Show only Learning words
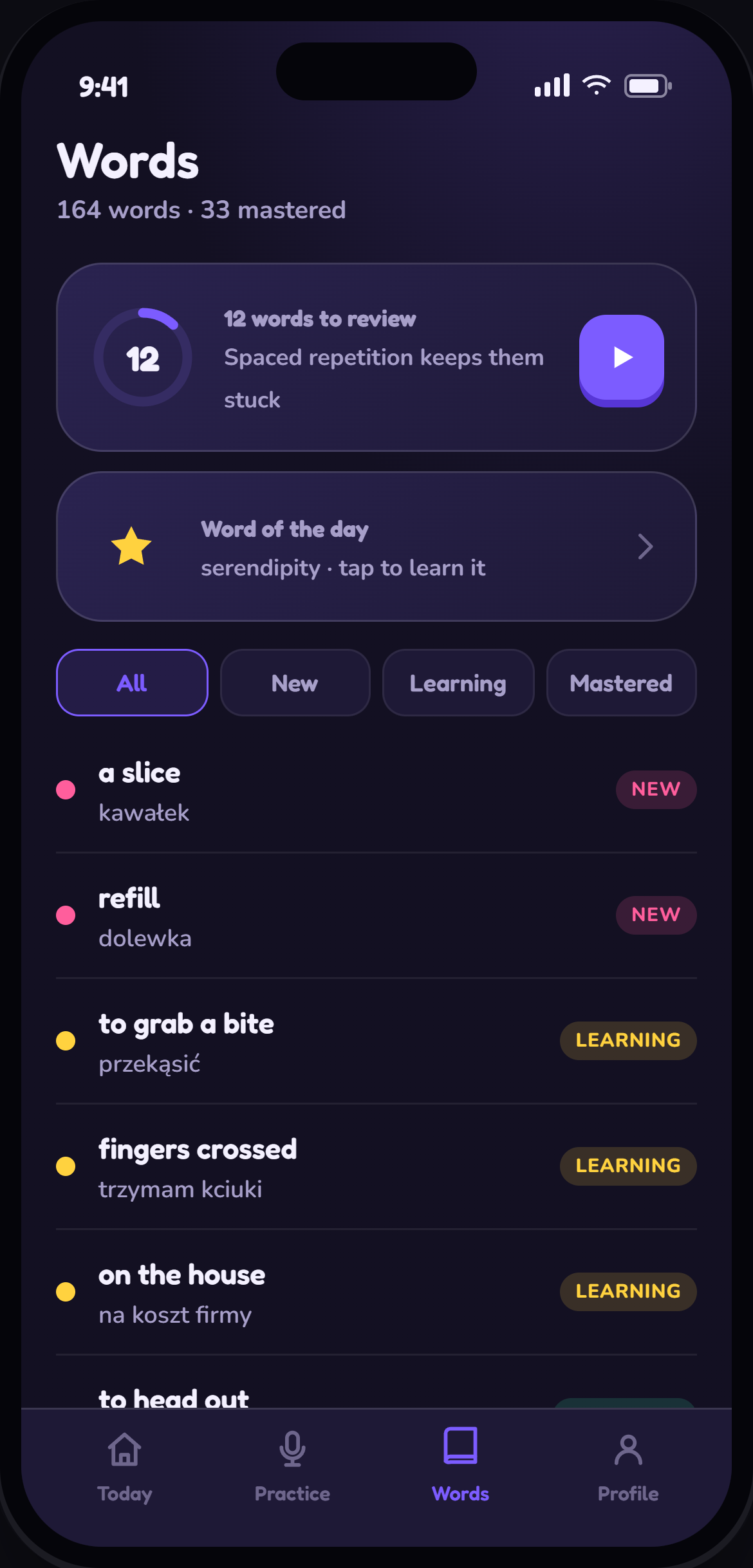Viewport: 753px width, 1568px height. [458, 682]
